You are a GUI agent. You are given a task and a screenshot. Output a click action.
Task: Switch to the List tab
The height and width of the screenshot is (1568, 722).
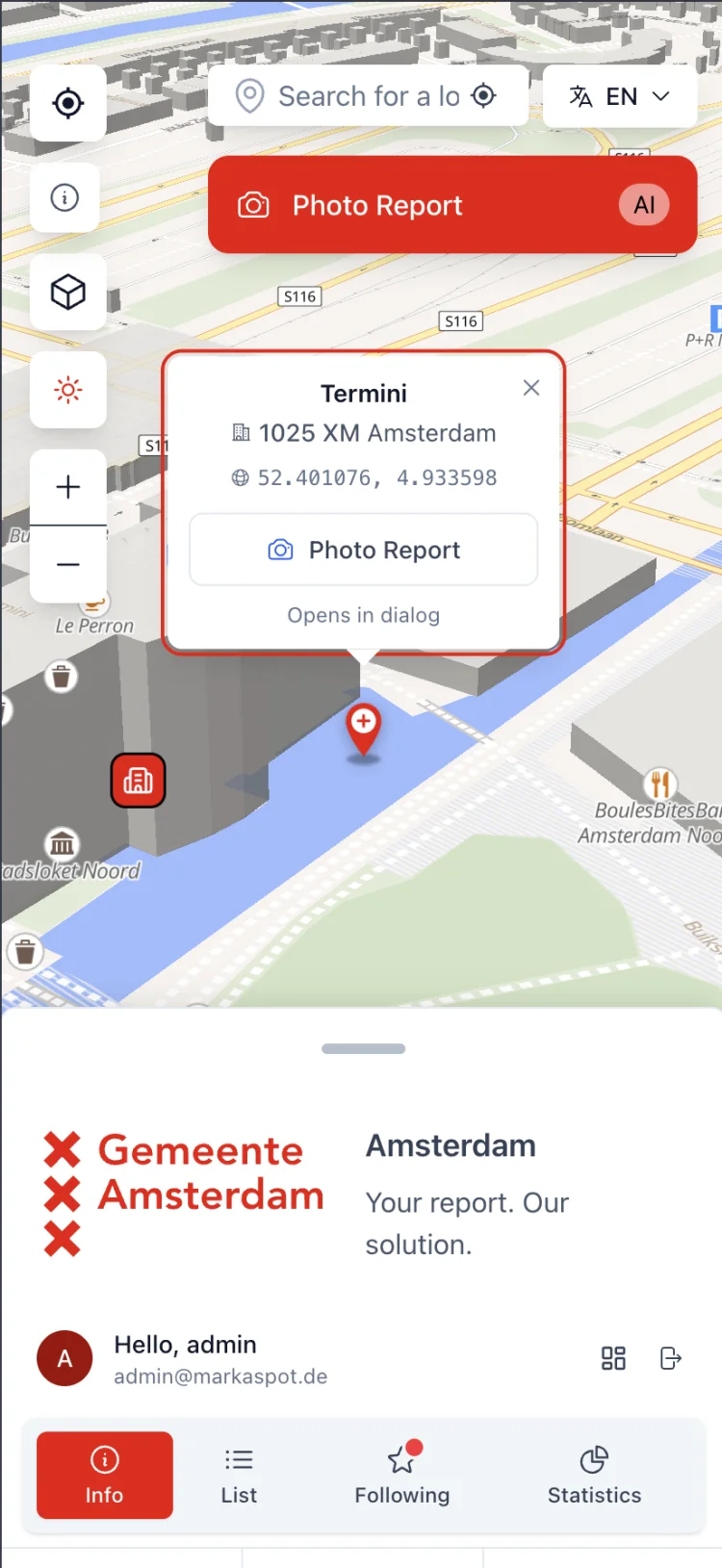[238, 1475]
